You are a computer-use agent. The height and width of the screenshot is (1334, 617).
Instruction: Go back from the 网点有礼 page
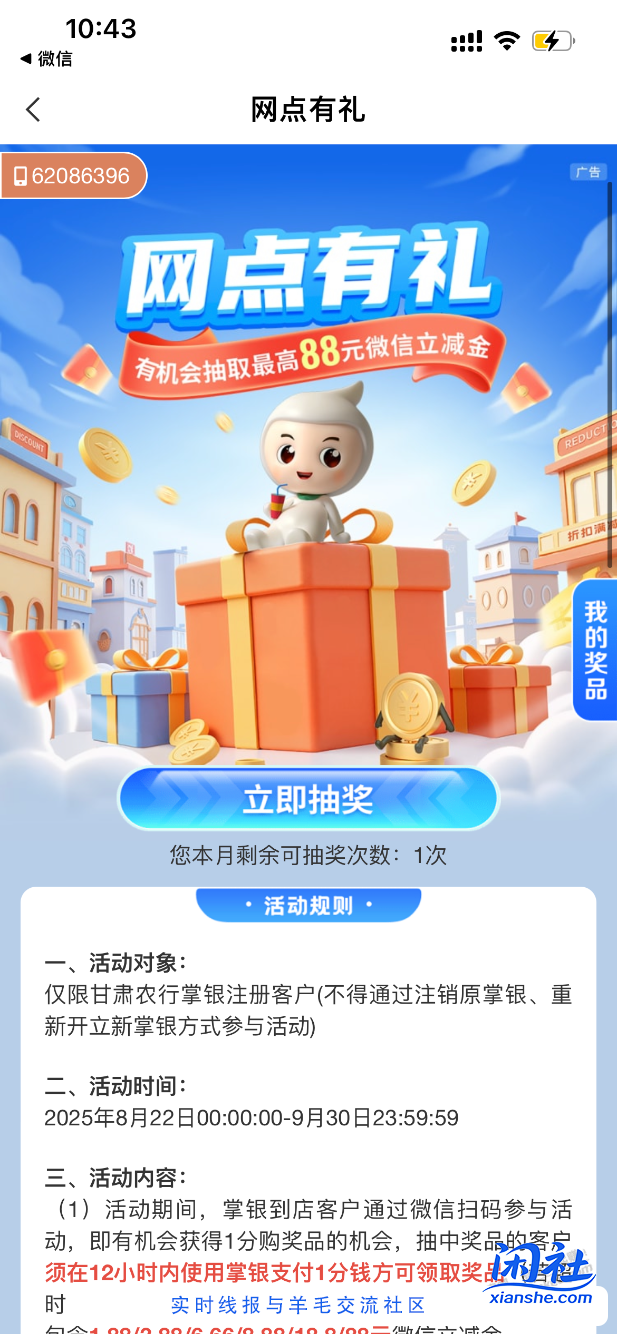34,109
